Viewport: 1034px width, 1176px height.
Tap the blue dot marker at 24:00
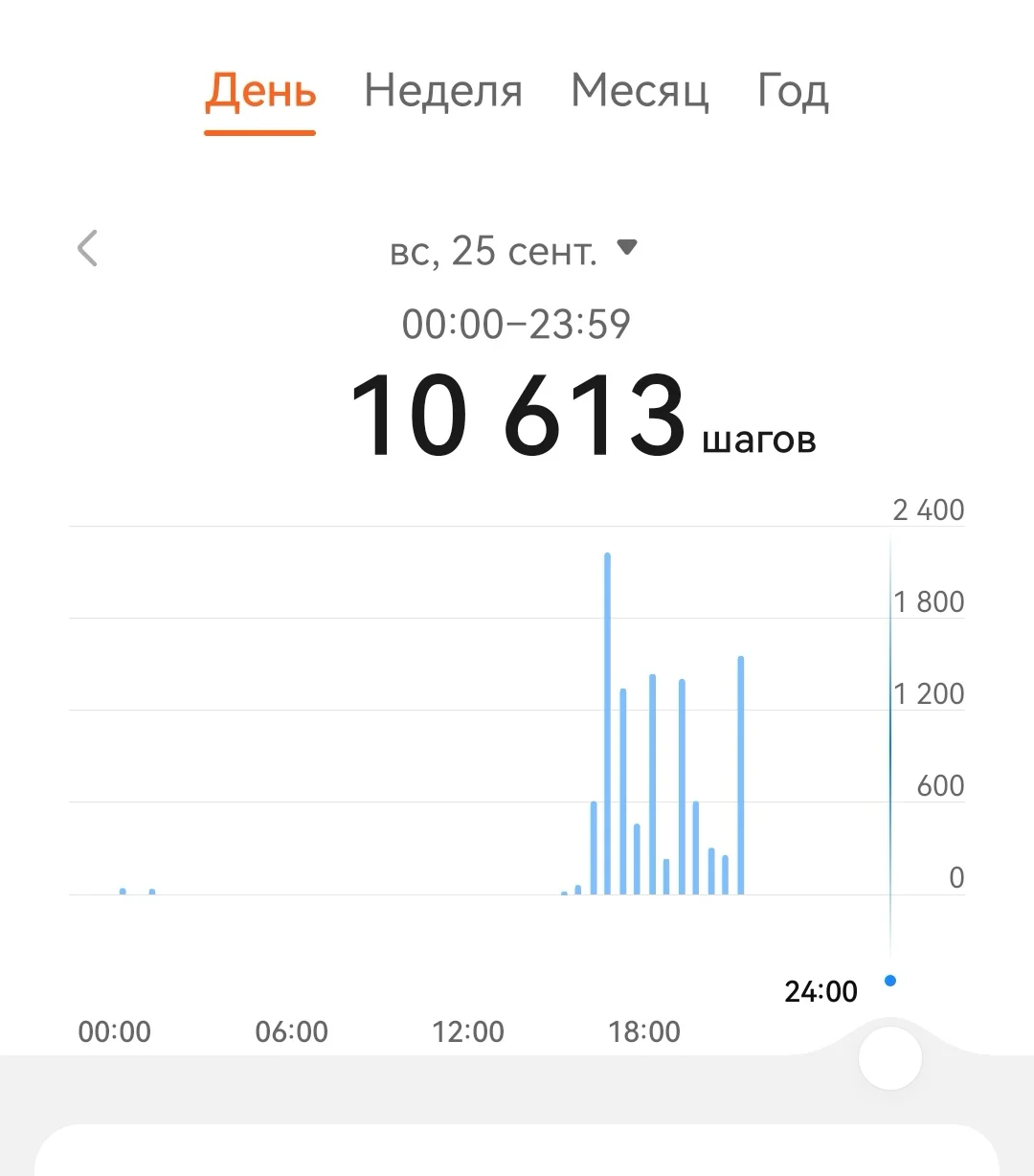(889, 980)
